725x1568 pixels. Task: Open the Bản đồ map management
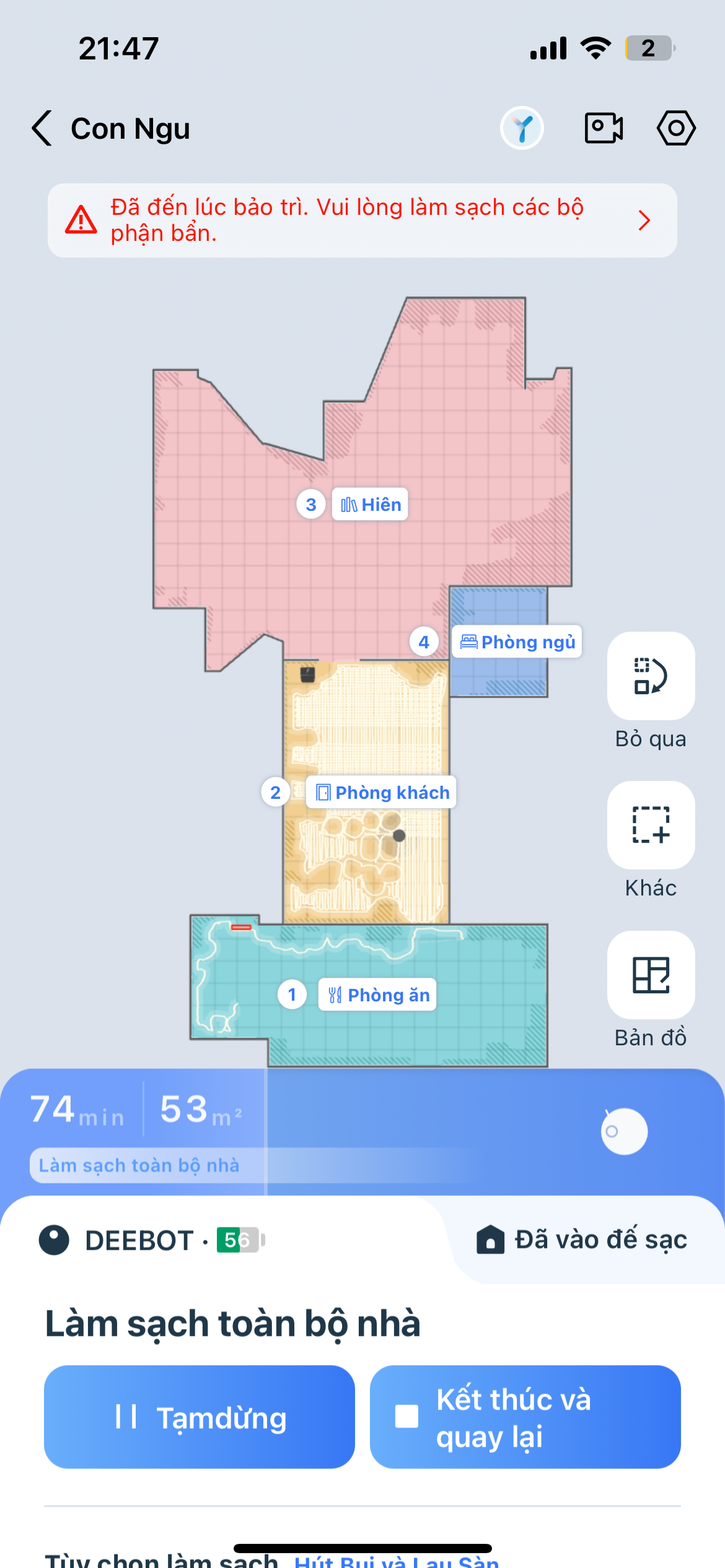[x=651, y=975]
